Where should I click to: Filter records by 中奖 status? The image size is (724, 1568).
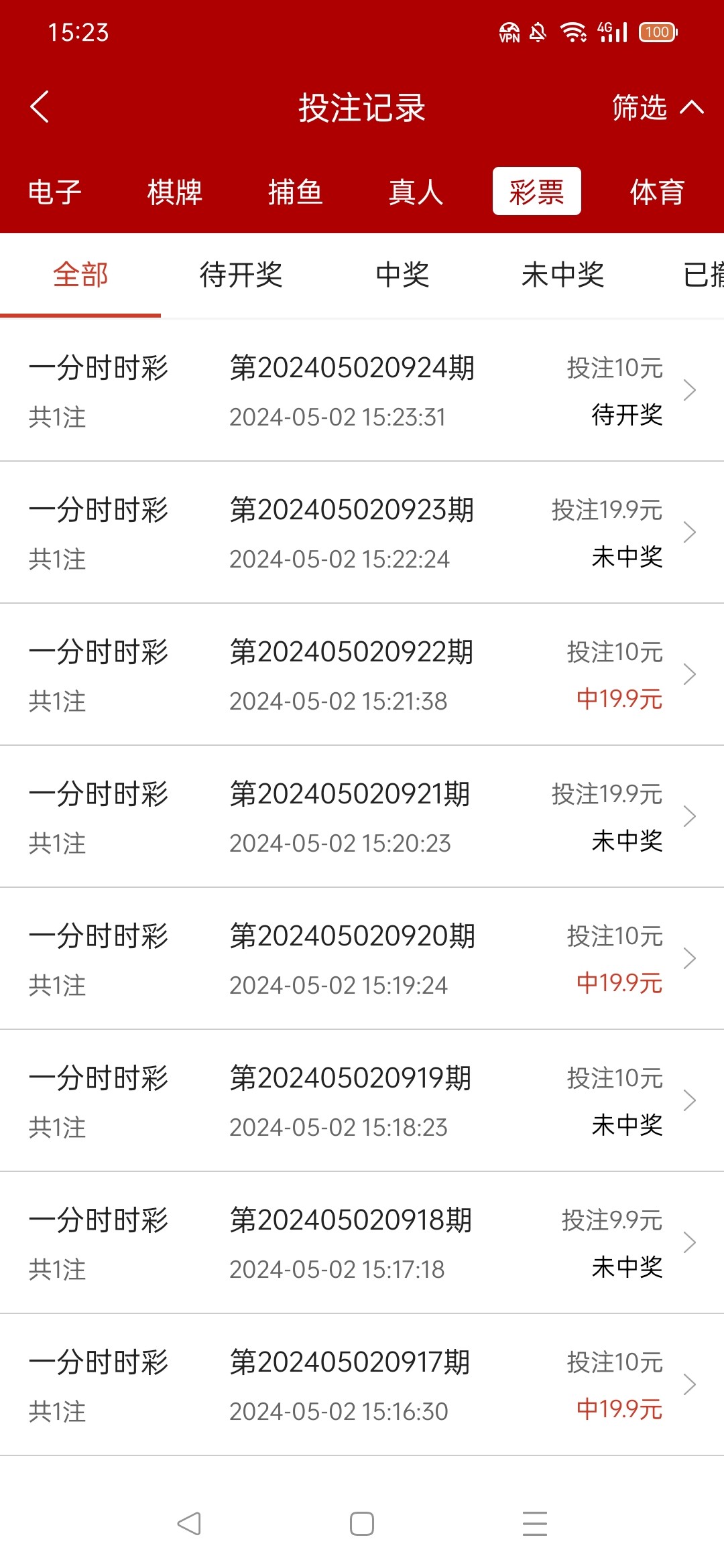point(402,275)
